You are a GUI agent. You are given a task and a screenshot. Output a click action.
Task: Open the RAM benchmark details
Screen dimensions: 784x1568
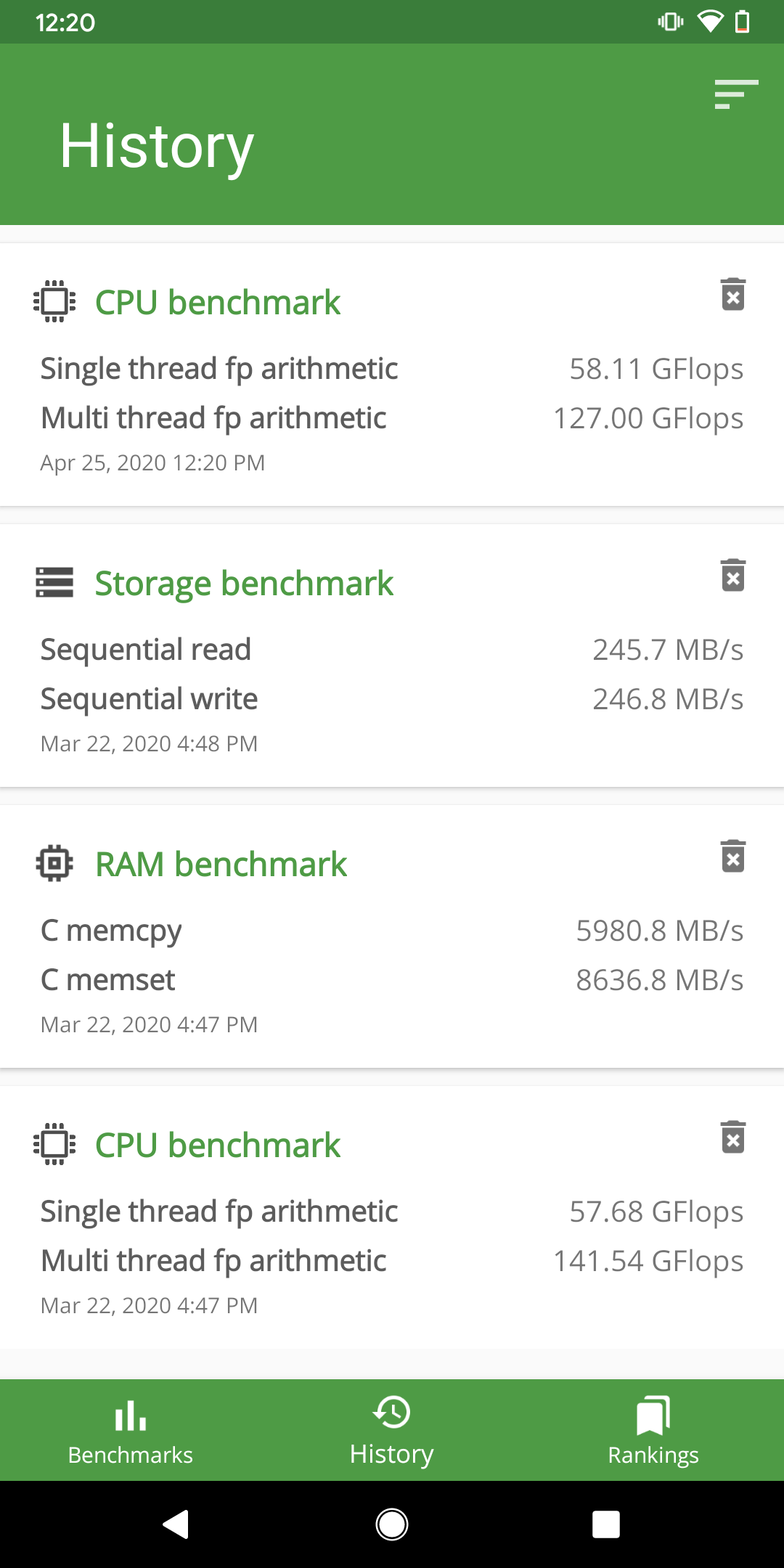click(x=221, y=863)
